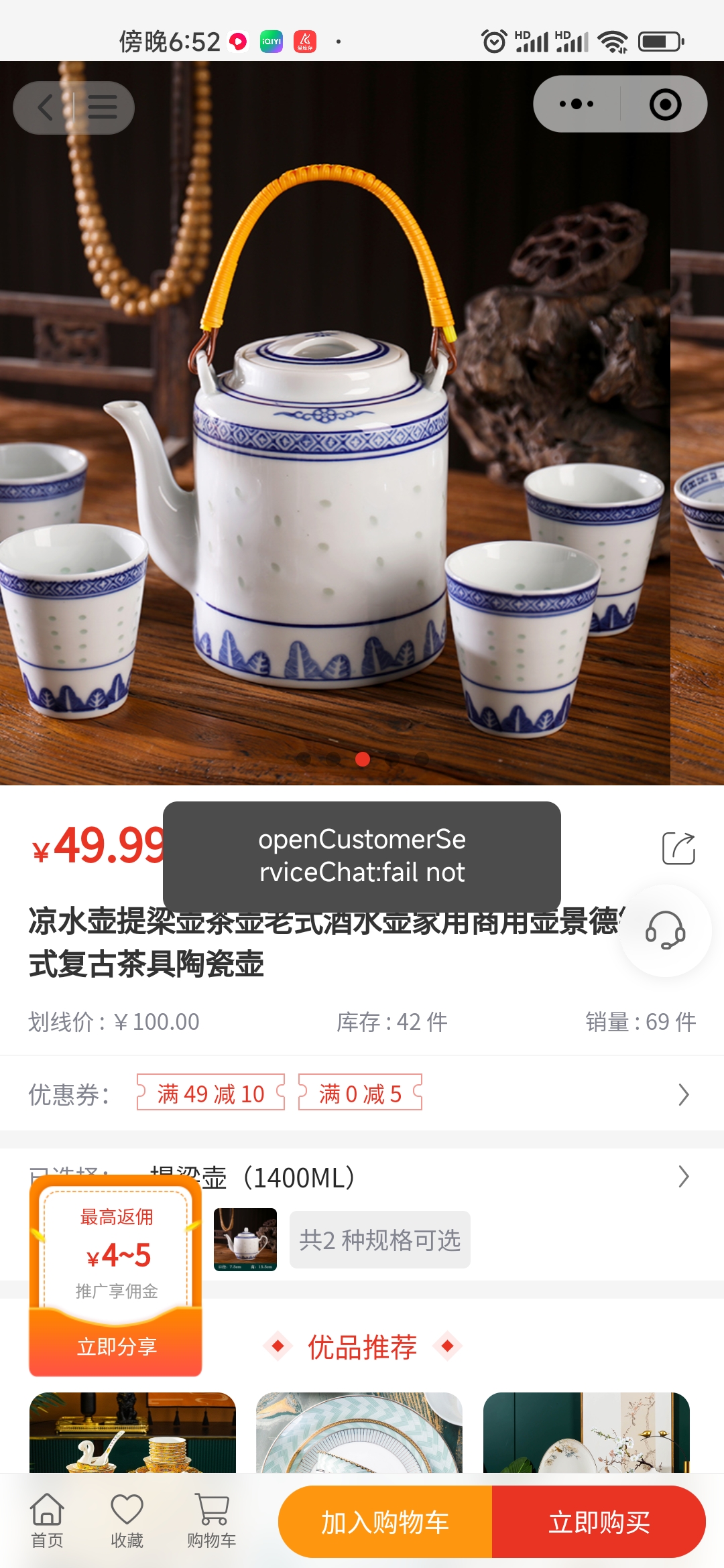Viewport: 724px width, 1568px height.
Task: Expand the coupon list chevron
Action: [683, 1094]
